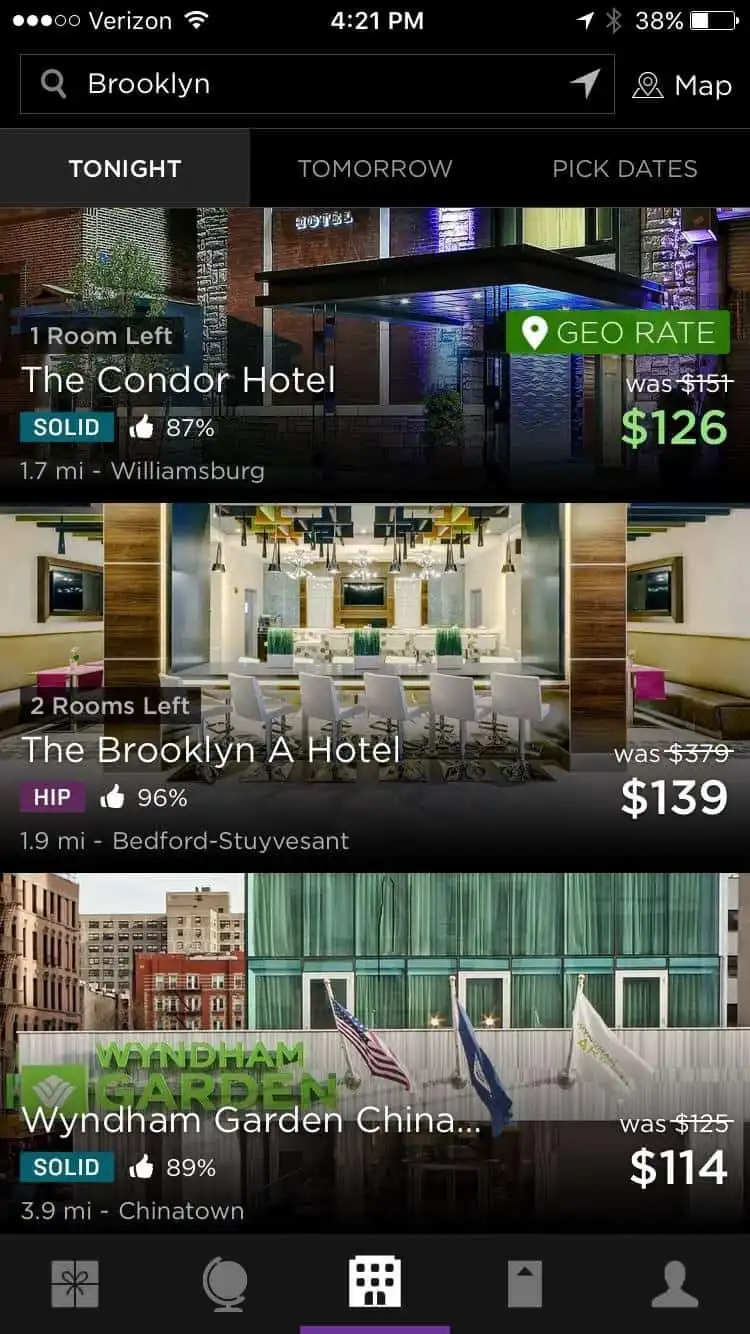Switch to the globe tab
Image resolution: width=750 pixels, height=1334 pixels.
click(x=225, y=1284)
